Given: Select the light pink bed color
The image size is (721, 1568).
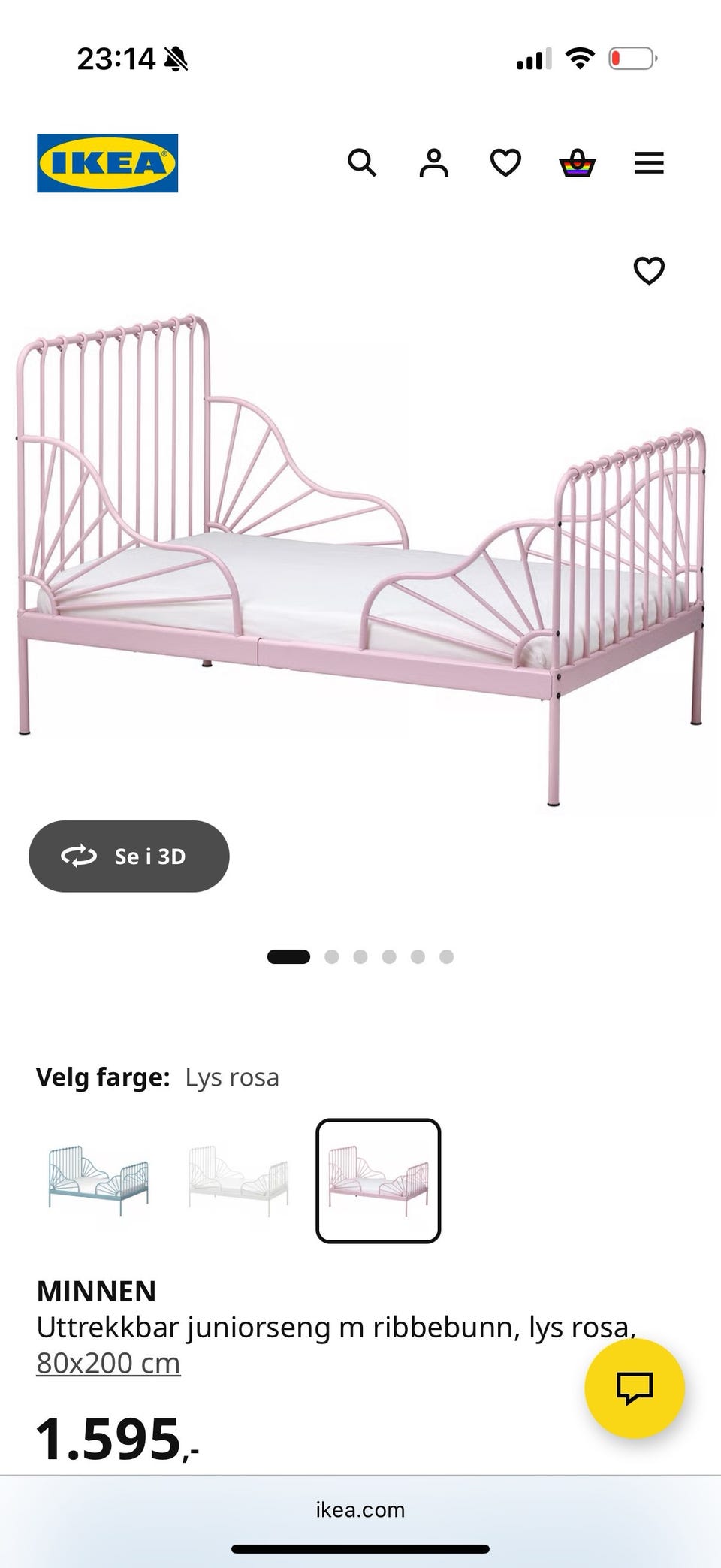Looking at the screenshot, I should 379,1180.
